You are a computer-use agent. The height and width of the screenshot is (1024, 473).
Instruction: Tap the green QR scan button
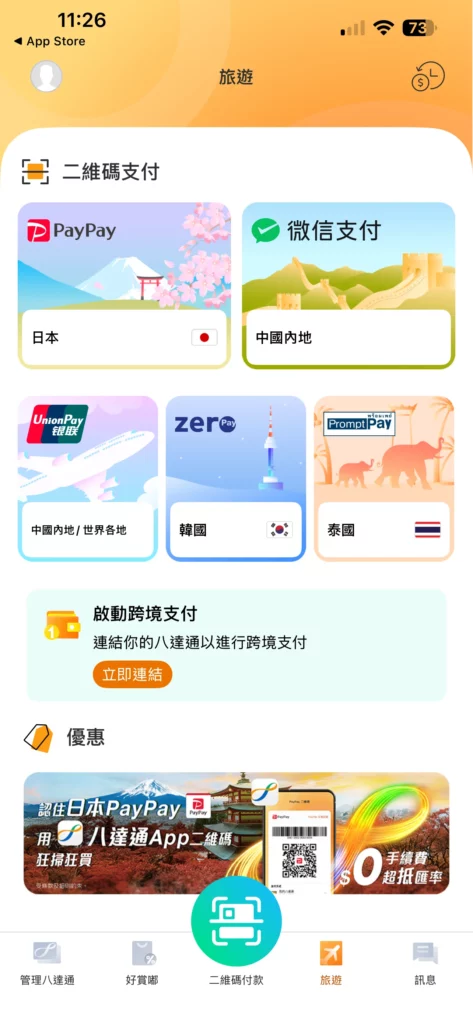click(236, 921)
